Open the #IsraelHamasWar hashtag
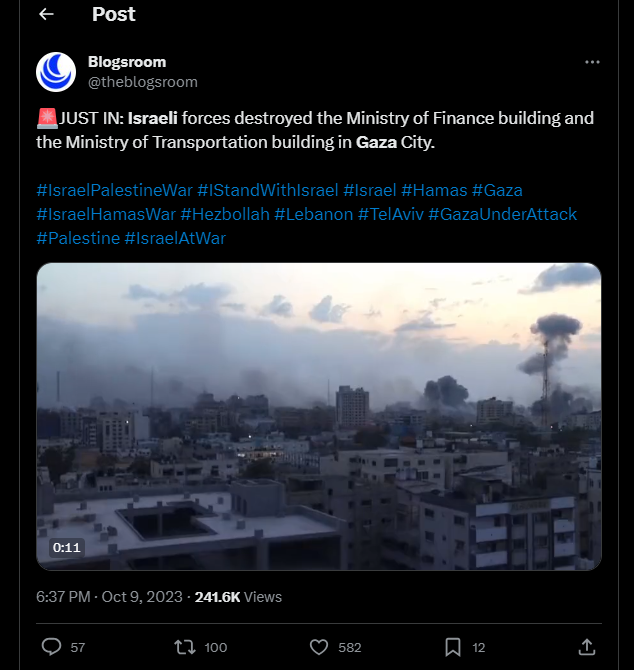The image size is (634, 670). 106,214
